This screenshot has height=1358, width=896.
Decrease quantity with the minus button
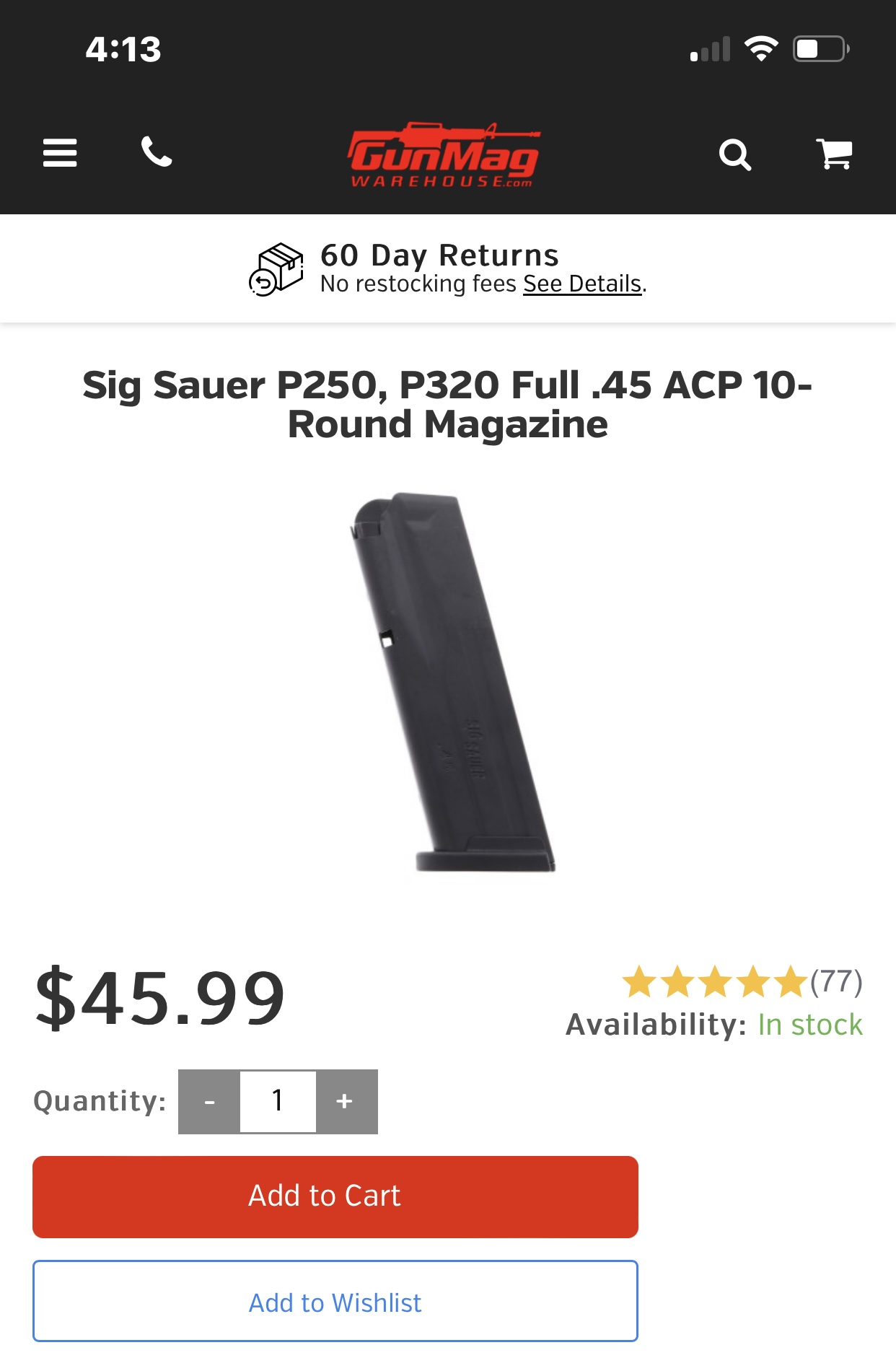click(x=209, y=1102)
